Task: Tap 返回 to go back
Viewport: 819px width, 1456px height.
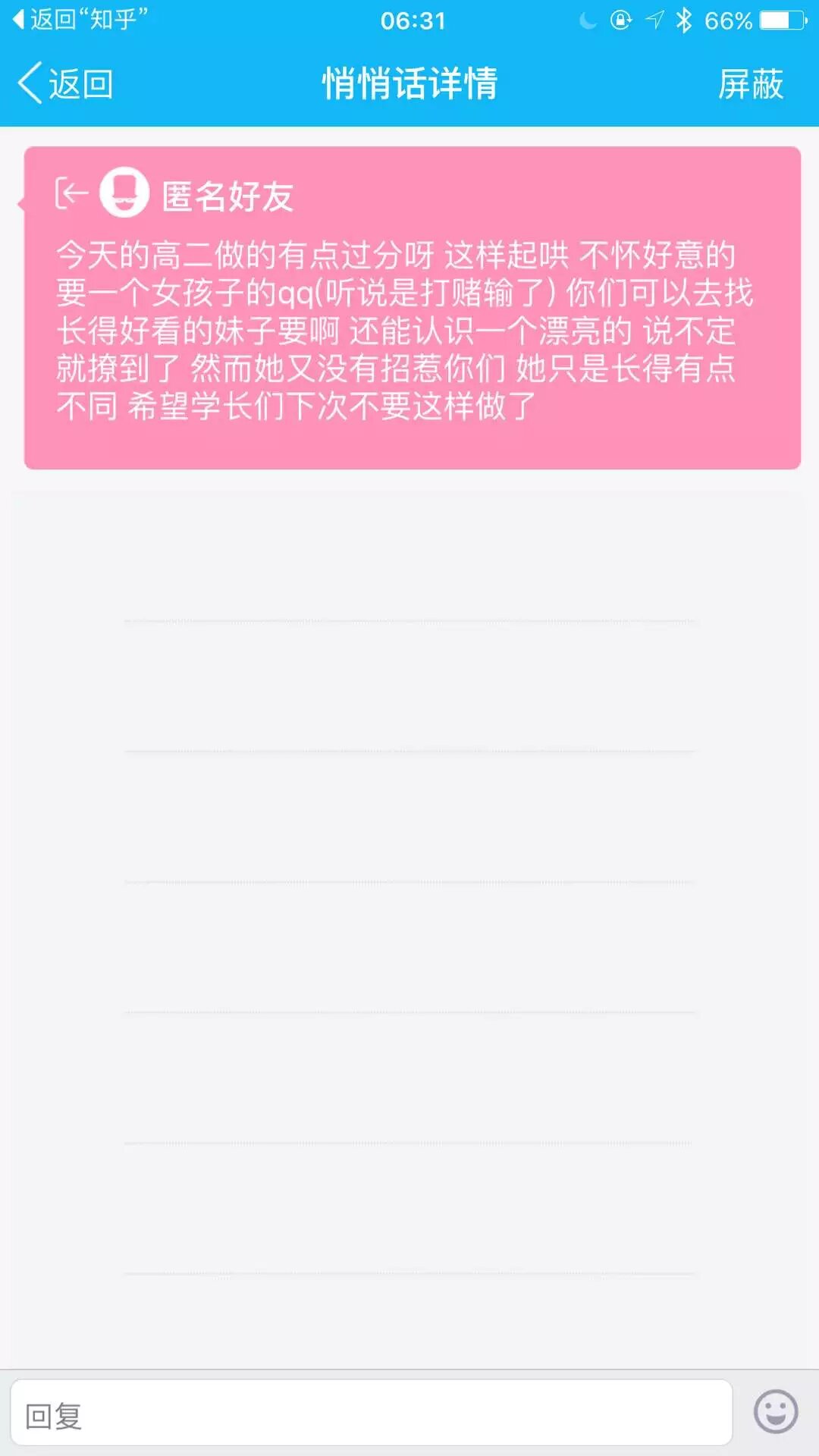Action: point(67,83)
